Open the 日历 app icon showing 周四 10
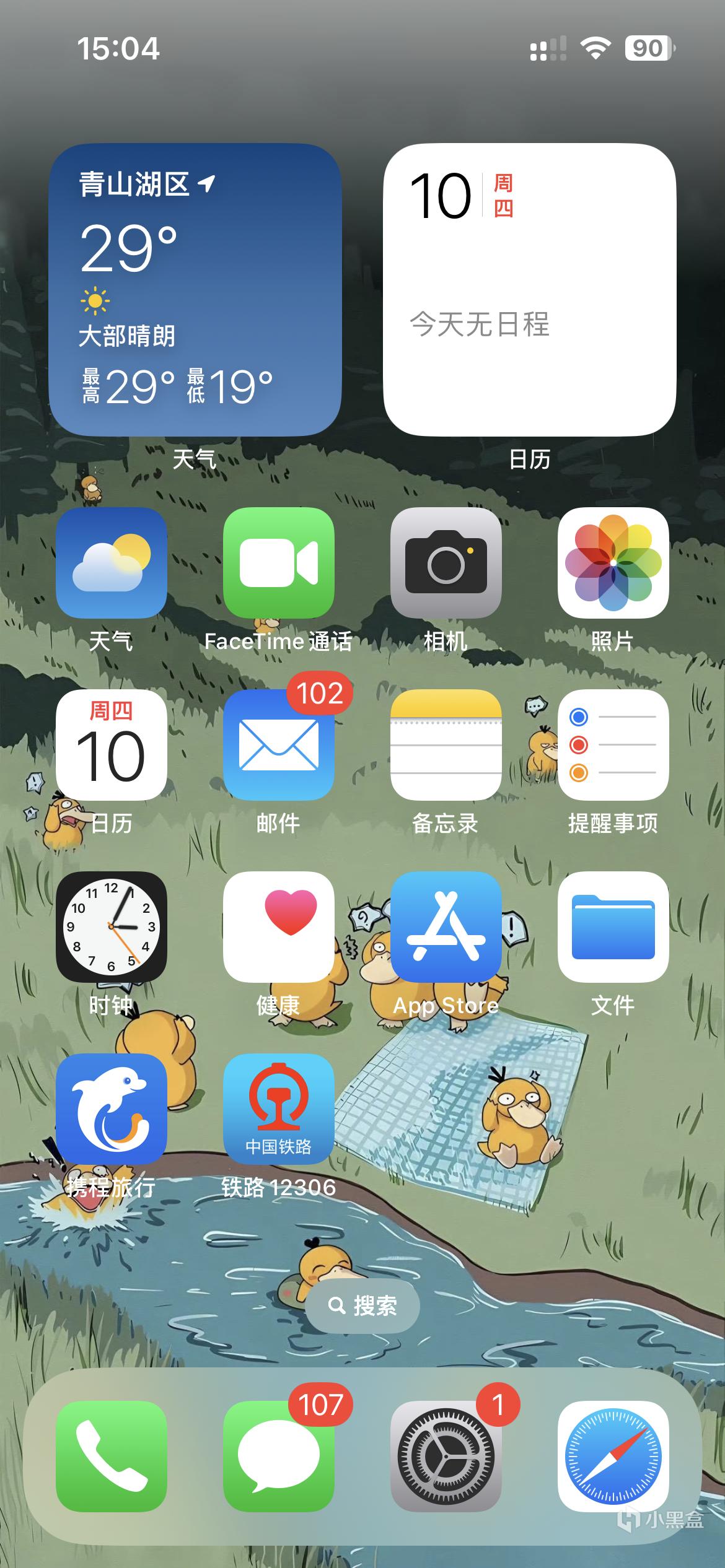This screenshot has width=725, height=1568. [x=112, y=745]
